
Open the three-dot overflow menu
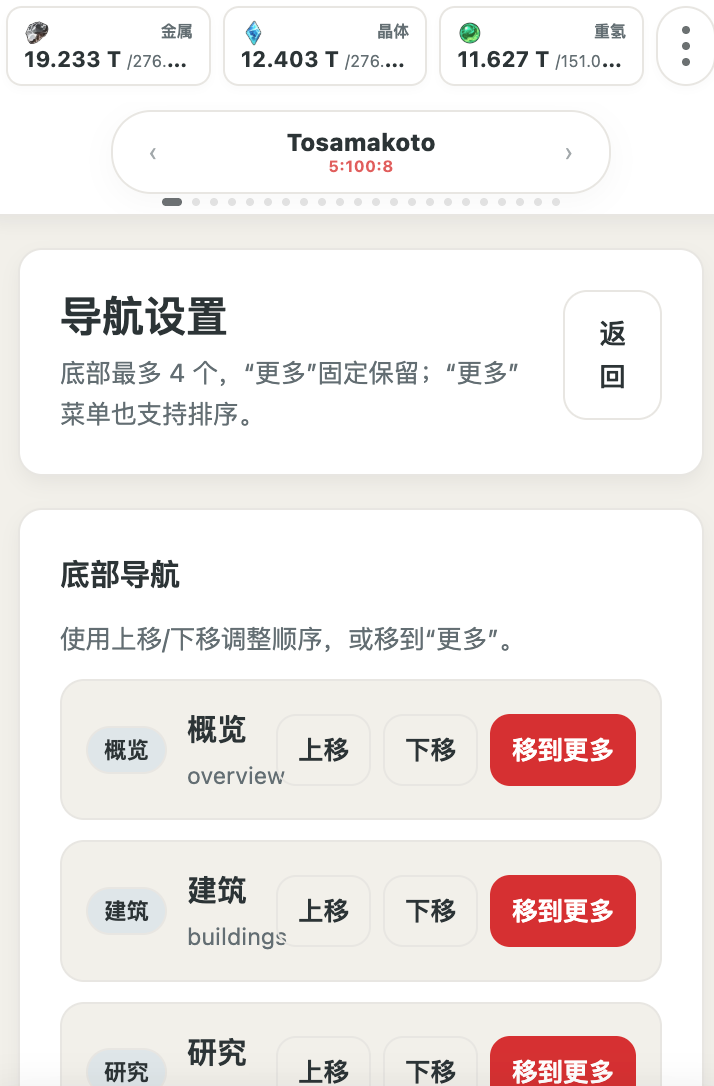pos(685,46)
